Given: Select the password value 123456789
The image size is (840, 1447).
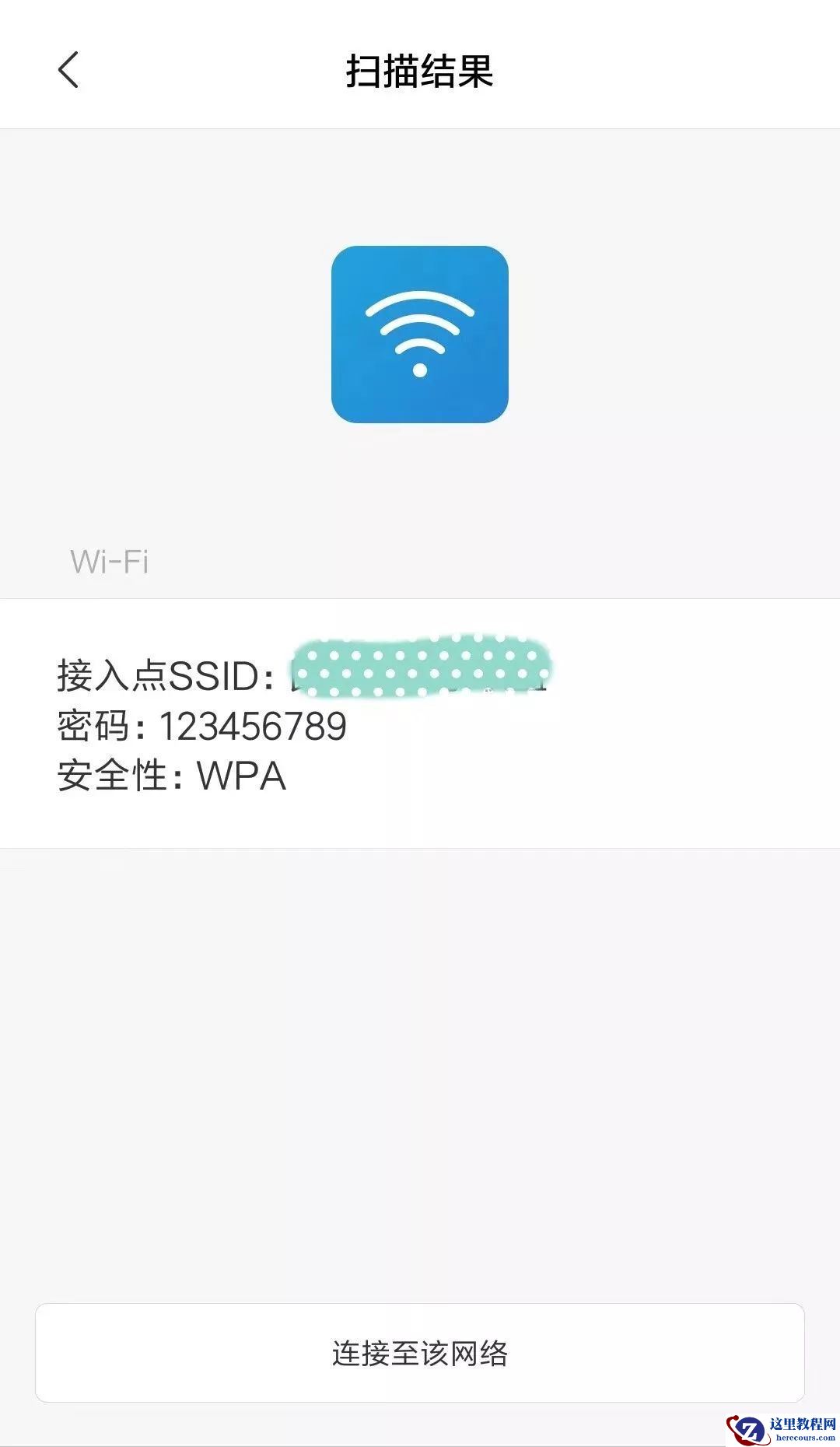Looking at the screenshot, I should (x=257, y=725).
